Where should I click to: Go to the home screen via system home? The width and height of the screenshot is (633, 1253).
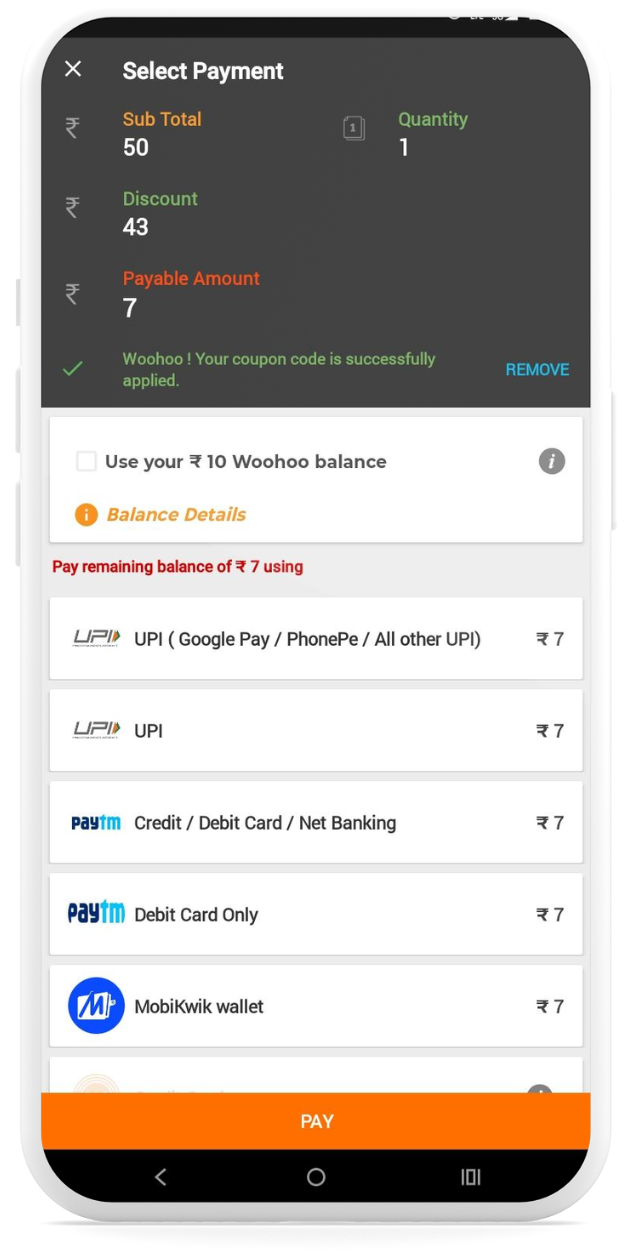pyautogui.click(x=316, y=1177)
